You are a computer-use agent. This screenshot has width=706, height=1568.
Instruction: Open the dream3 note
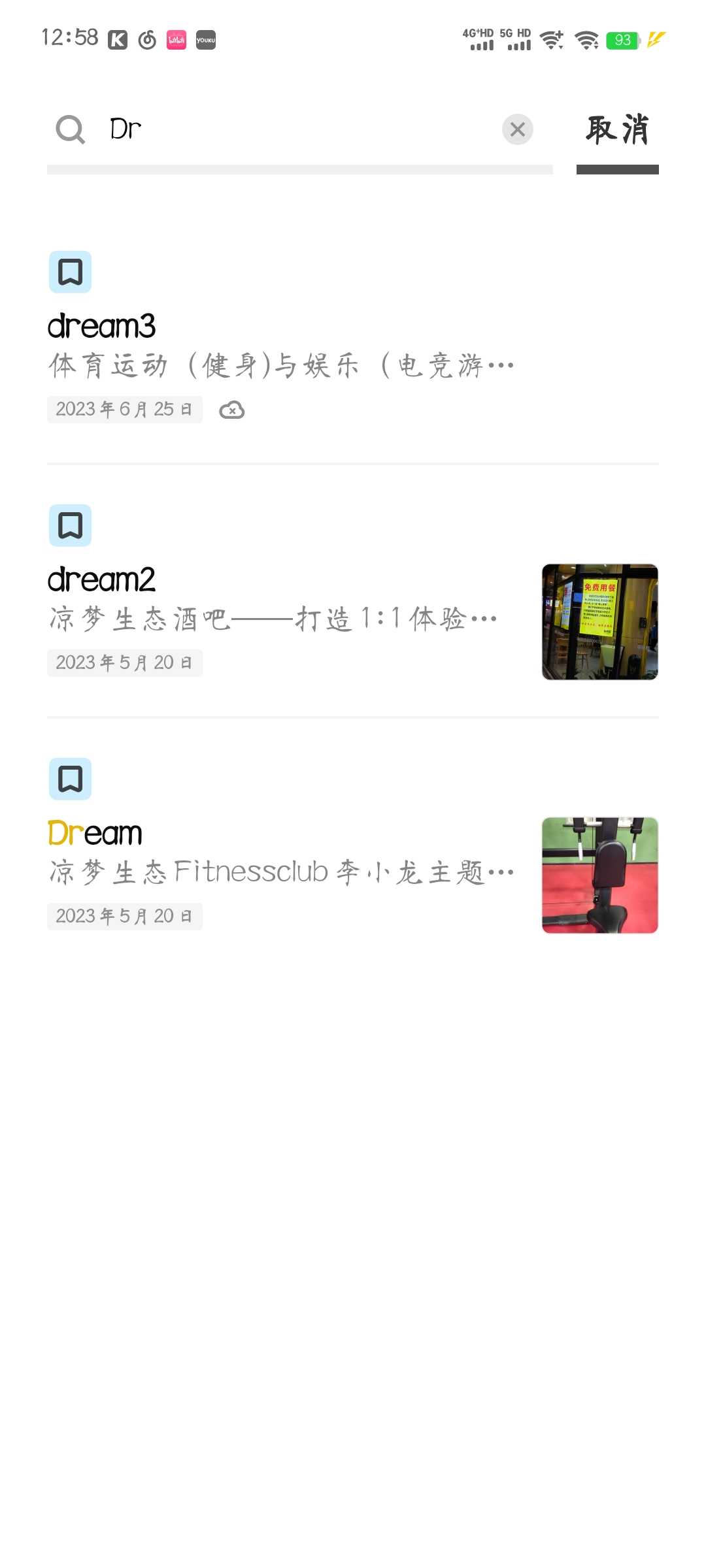pos(353,337)
